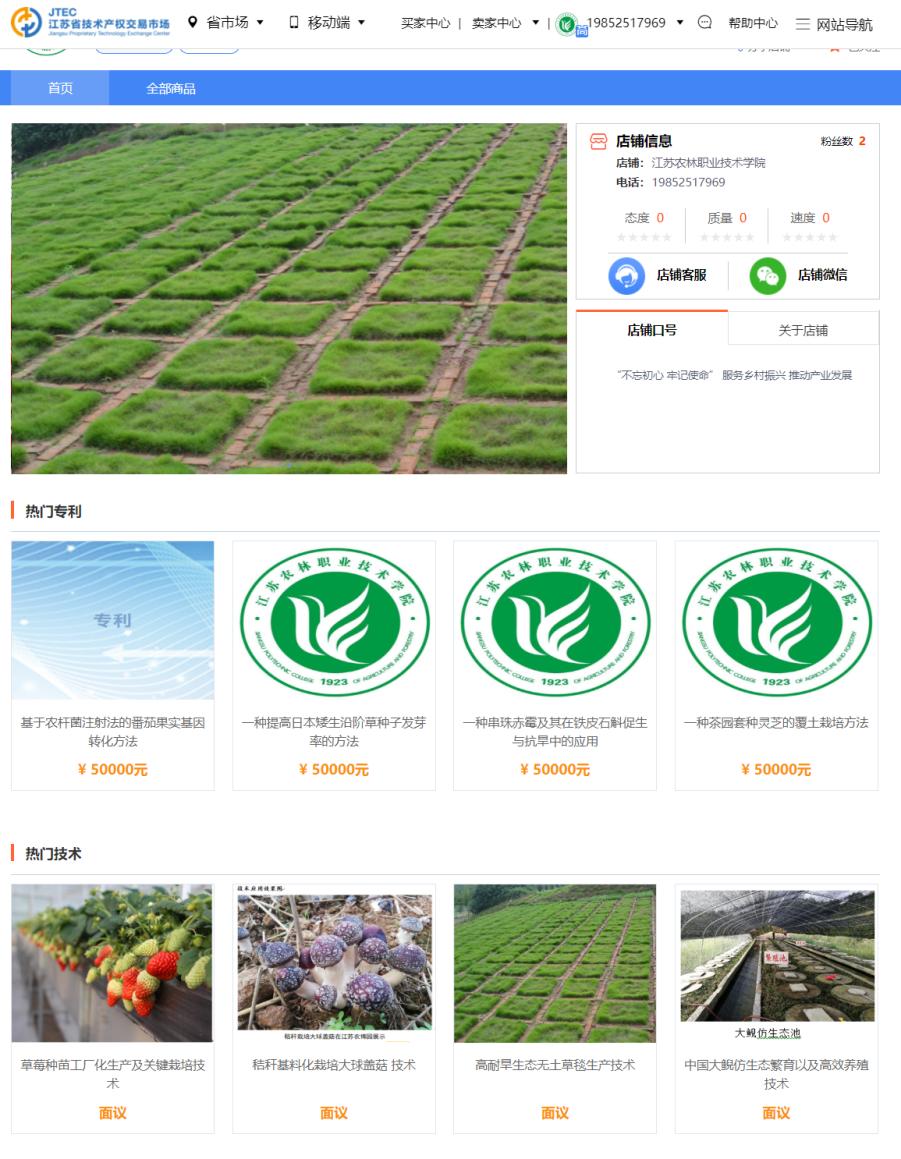
Task: View 秸秆基料化栽培大球盖菇 技术
Action: pos(334,1065)
